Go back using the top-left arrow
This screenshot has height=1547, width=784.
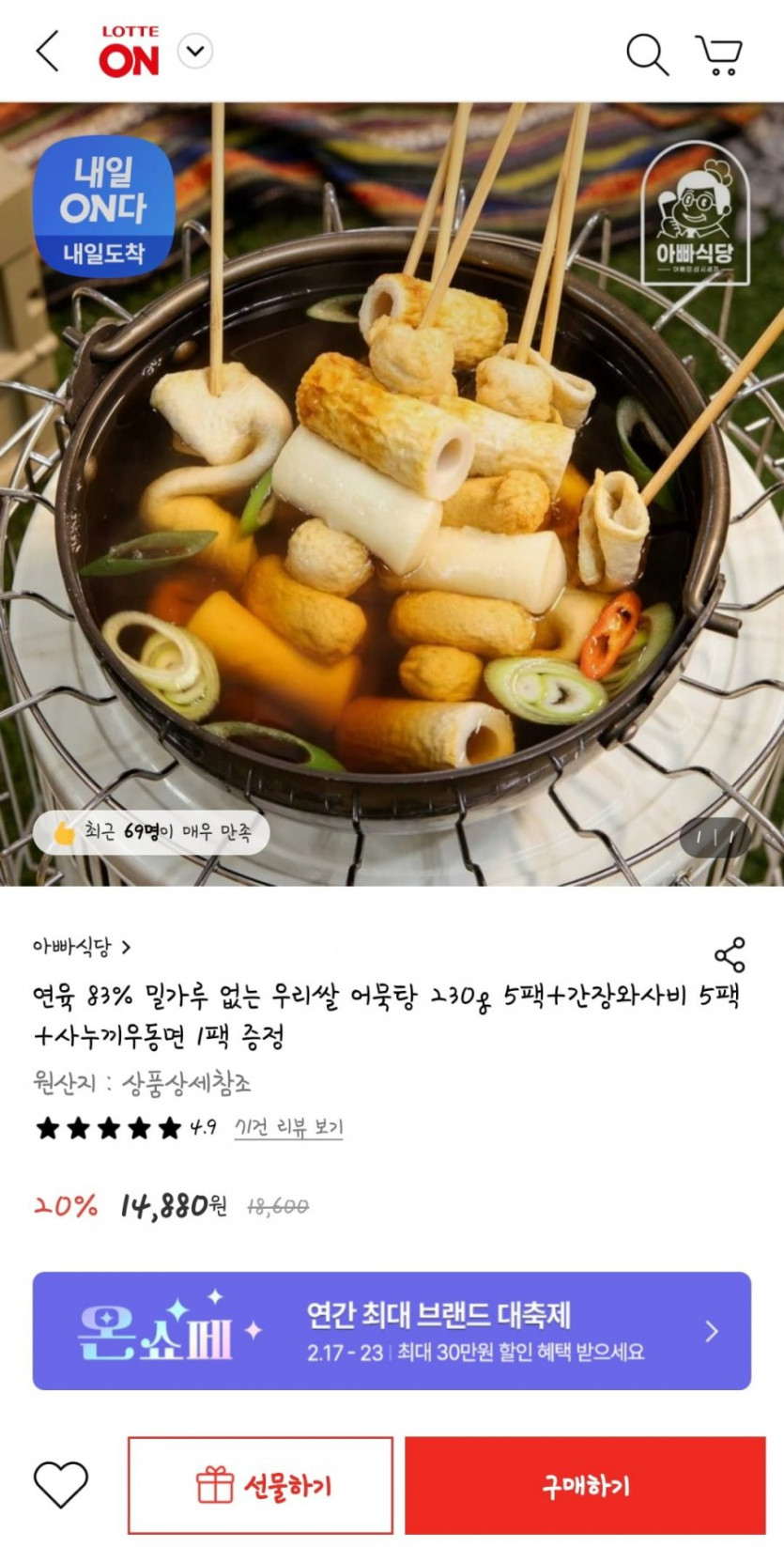click(47, 51)
